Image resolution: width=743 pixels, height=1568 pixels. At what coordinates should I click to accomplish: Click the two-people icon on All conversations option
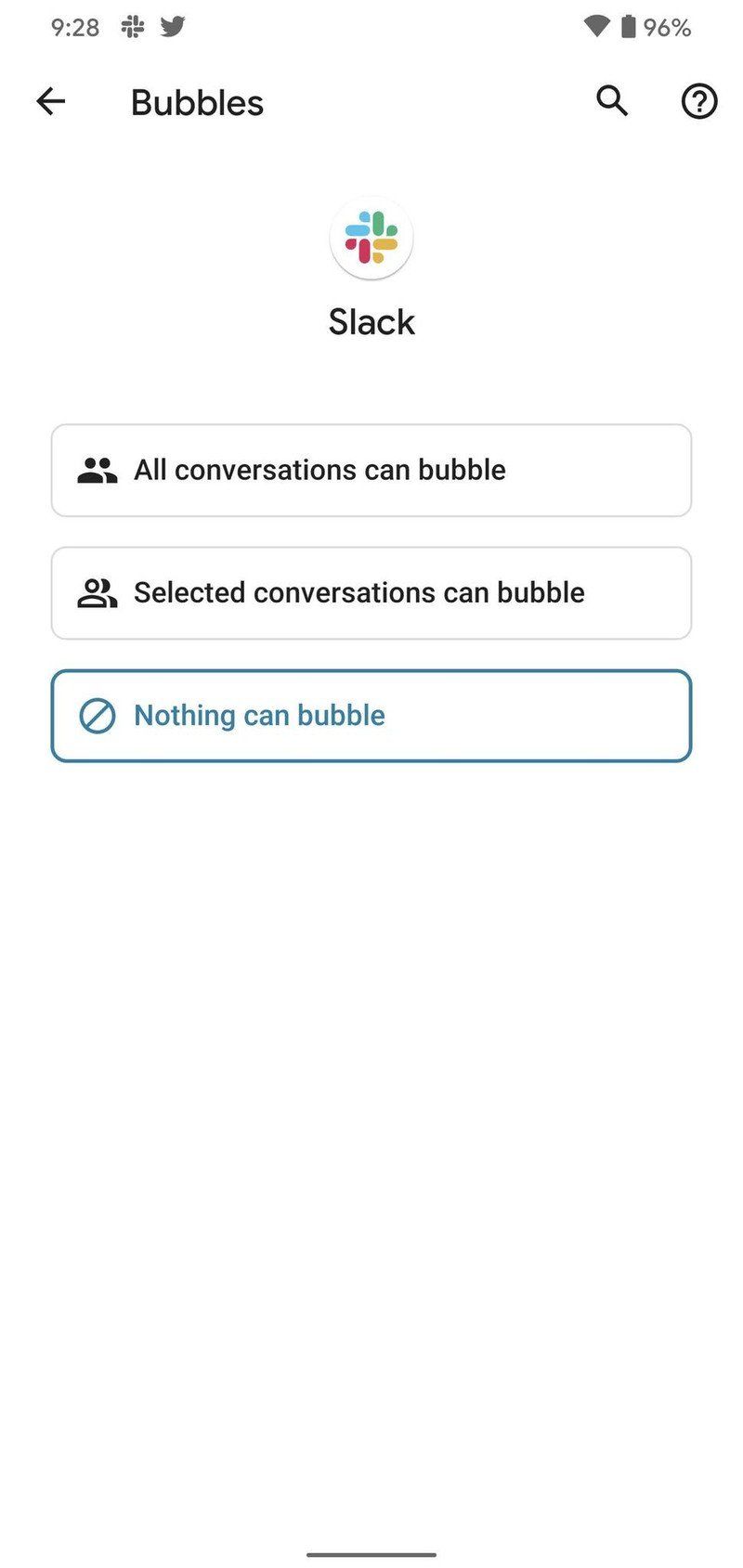[98, 470]
